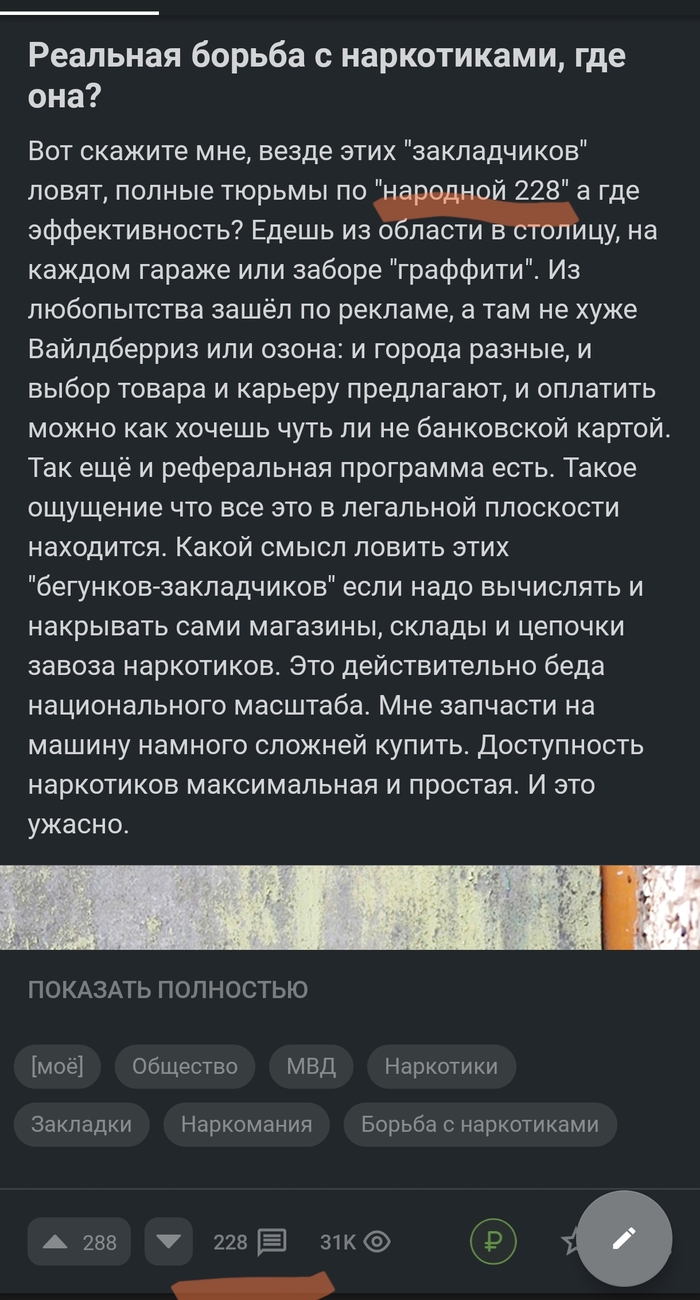Create a new post with pencil button
Image resolution: width=700 pixels, height=1300 pixels.
[623, 1239]
